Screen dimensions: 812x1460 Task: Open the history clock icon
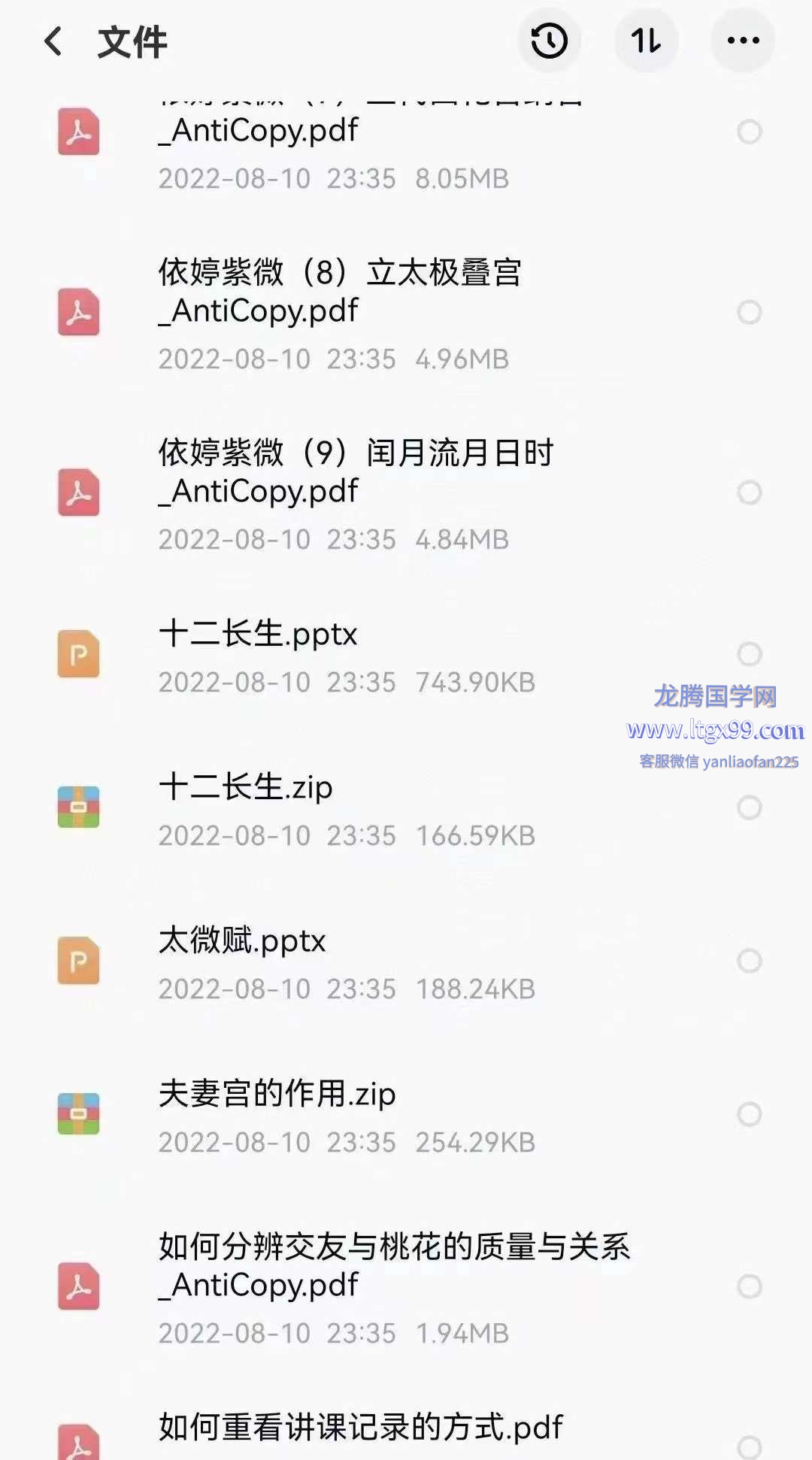pos(549,41)
